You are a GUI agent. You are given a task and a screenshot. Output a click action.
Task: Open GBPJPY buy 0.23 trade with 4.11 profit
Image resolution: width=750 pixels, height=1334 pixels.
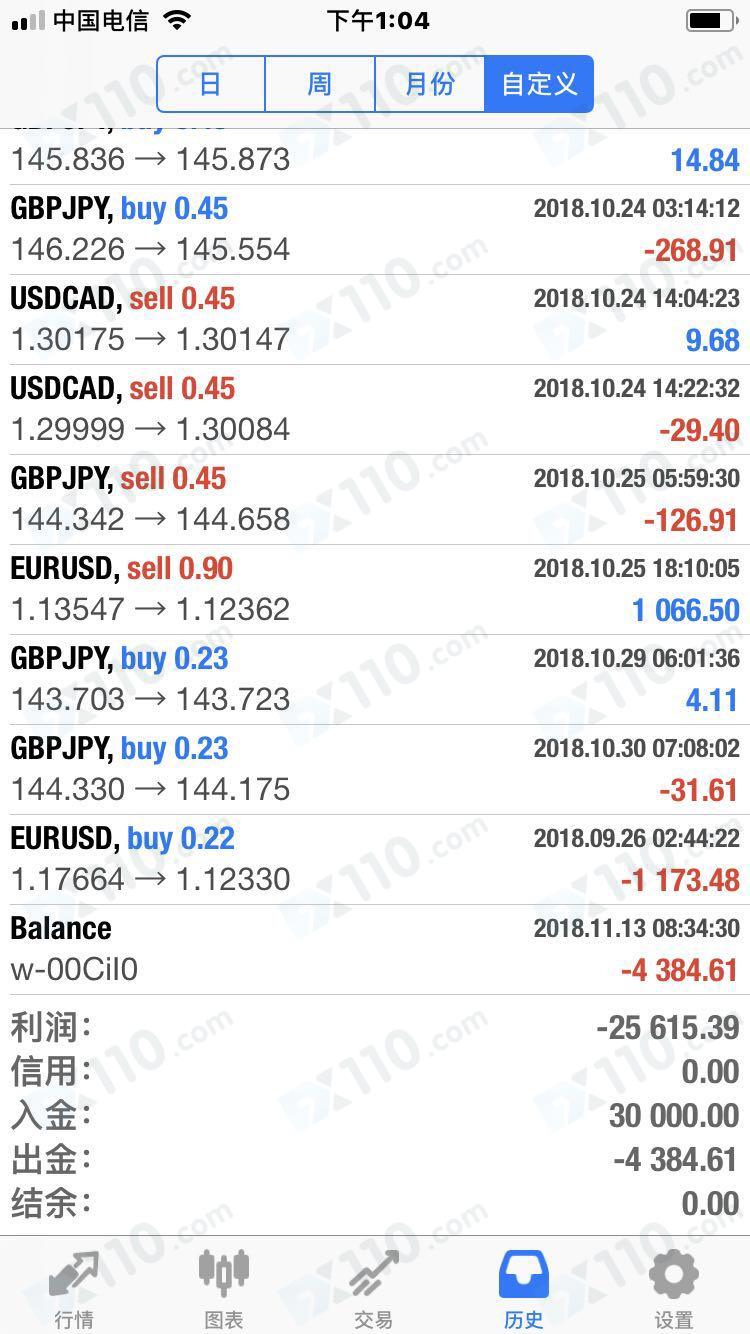click(x=375, y=679)
